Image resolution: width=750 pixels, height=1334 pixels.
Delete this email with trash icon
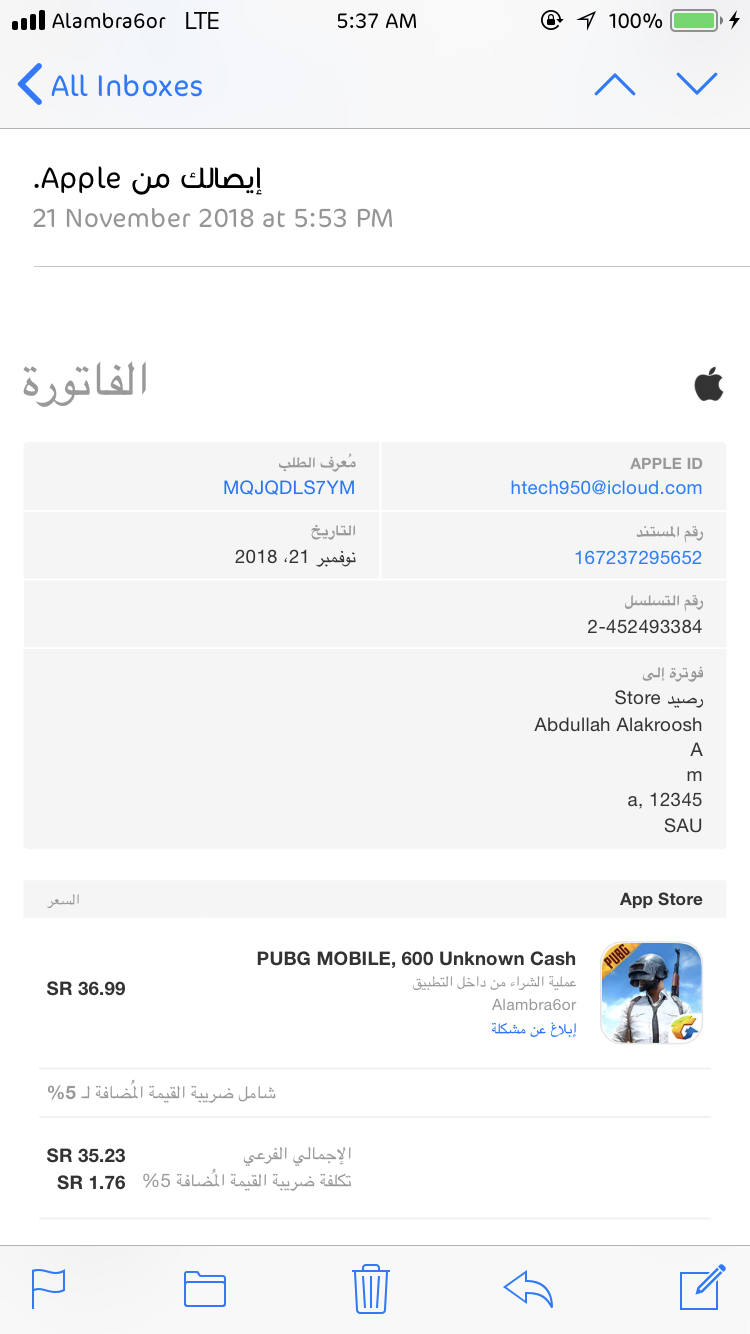(371, 1288)
